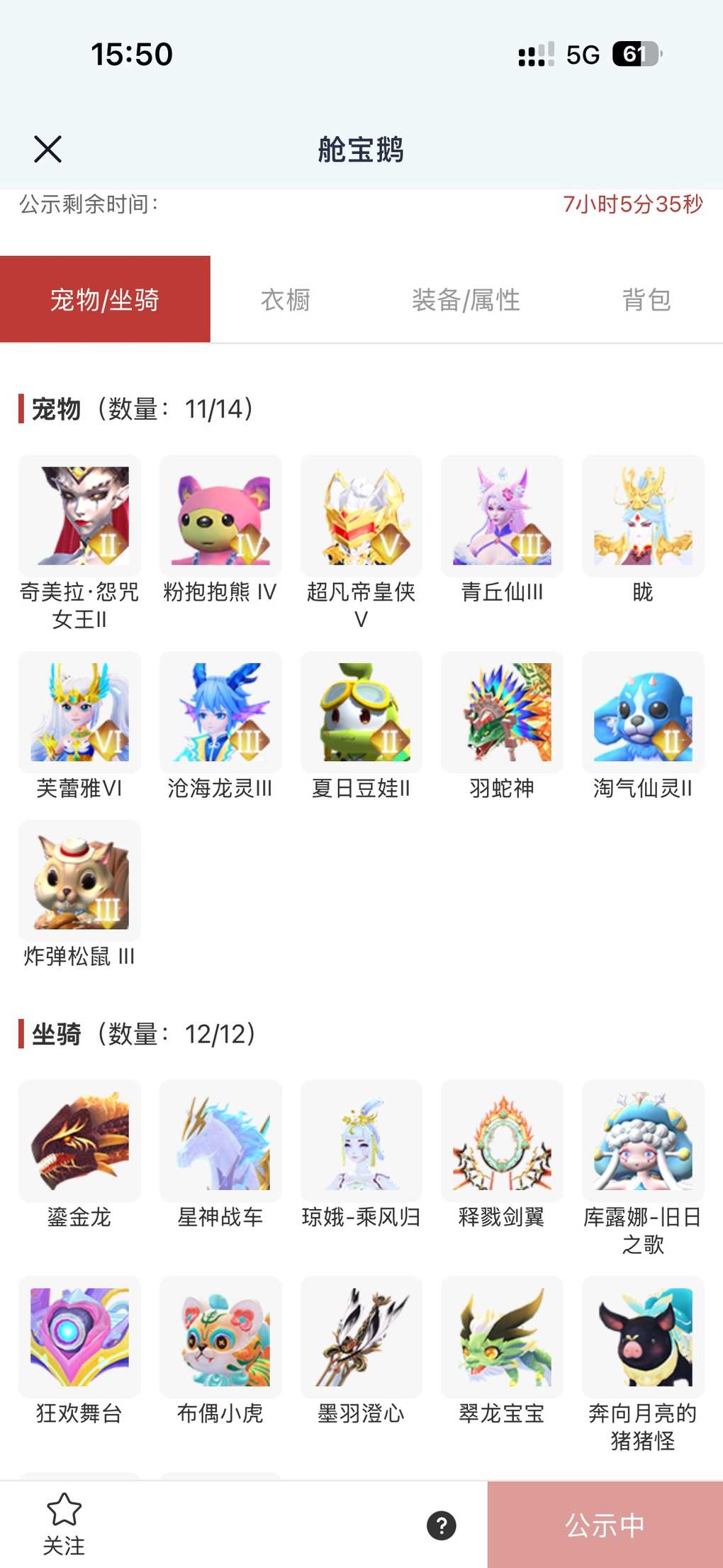Check the 羽蛇神 pet
723x1568 pixels.
point(502,712)
